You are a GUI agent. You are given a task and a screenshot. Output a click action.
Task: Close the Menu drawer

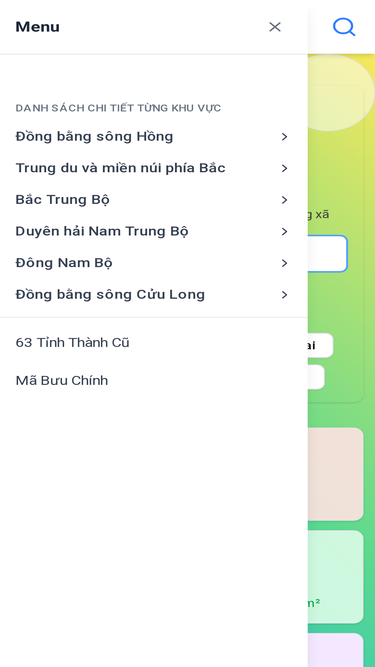click(x=275, y=27)
